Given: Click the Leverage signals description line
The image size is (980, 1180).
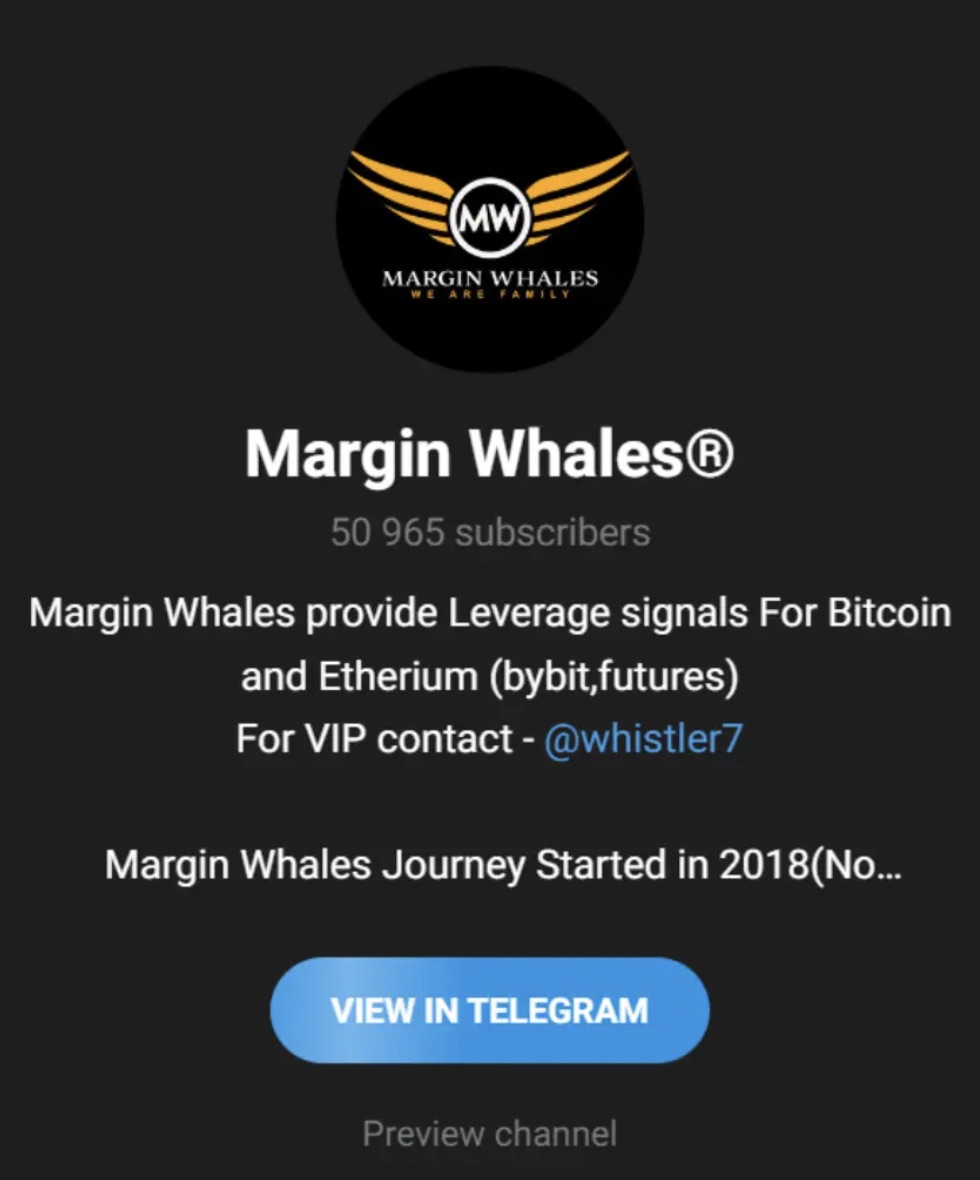Looking at the screenshot, I should (490, 612).
